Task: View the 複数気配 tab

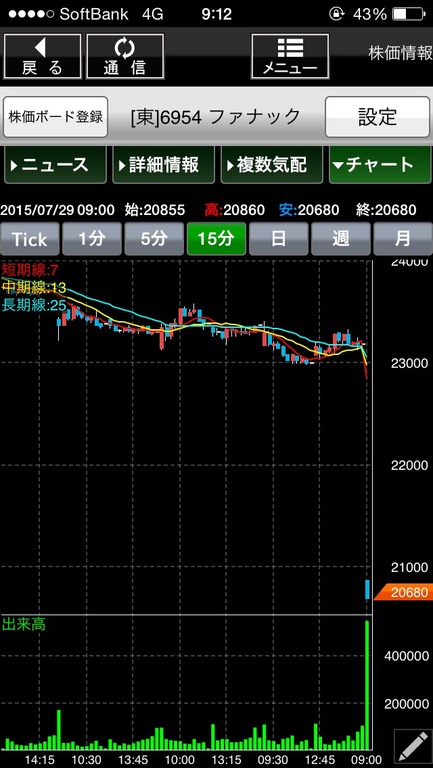Action: click(272, 165)
